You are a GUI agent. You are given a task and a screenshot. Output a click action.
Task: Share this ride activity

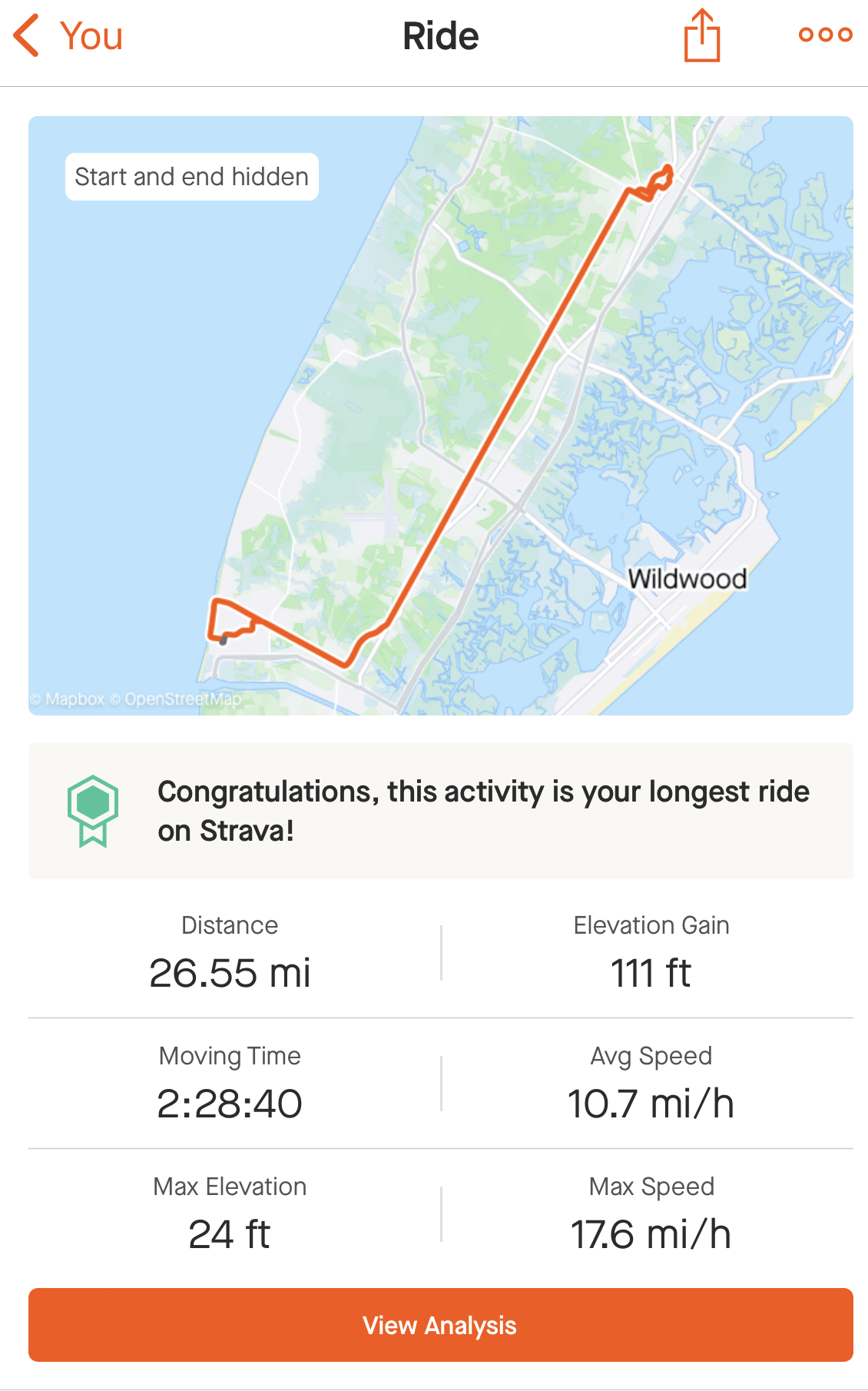coord(701,36)
